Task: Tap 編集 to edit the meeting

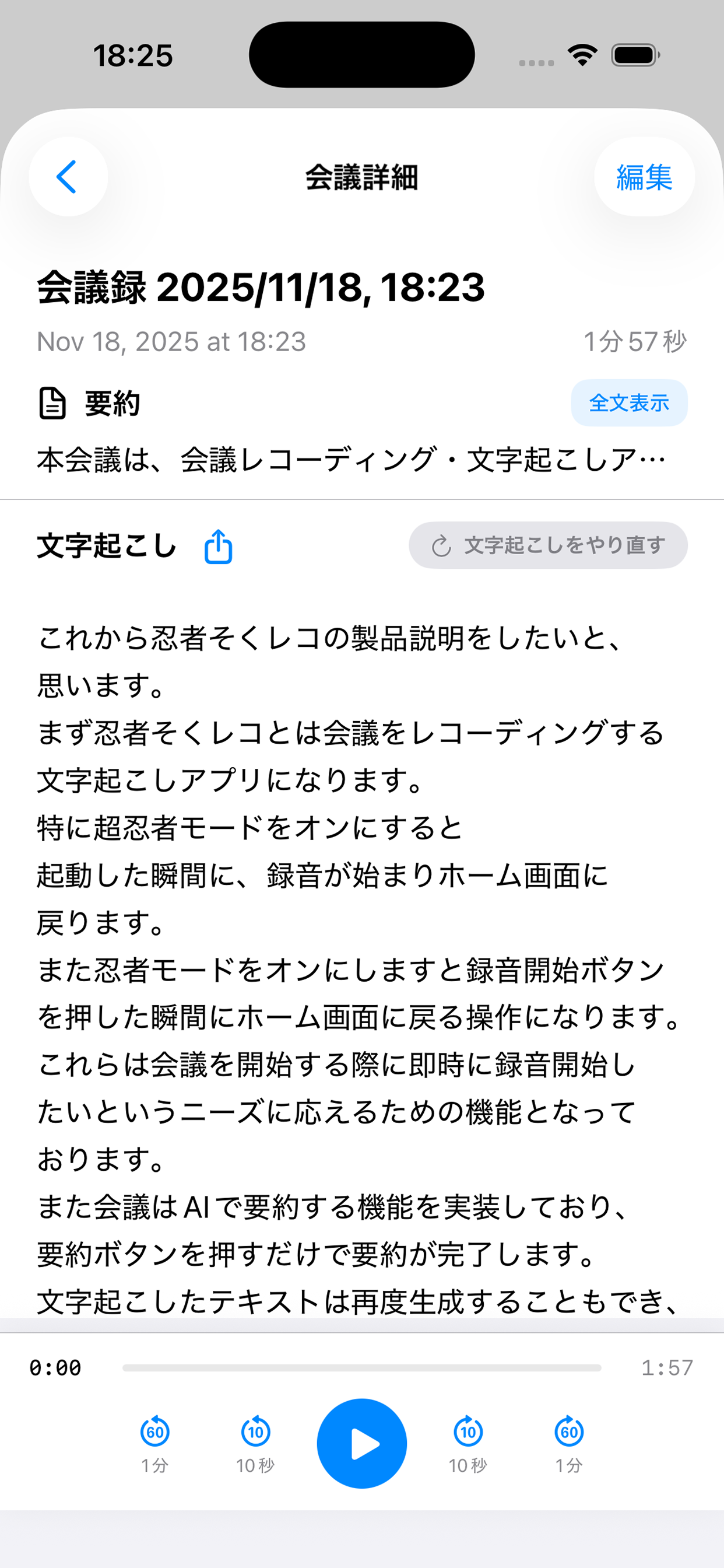Action: (644, 177)
